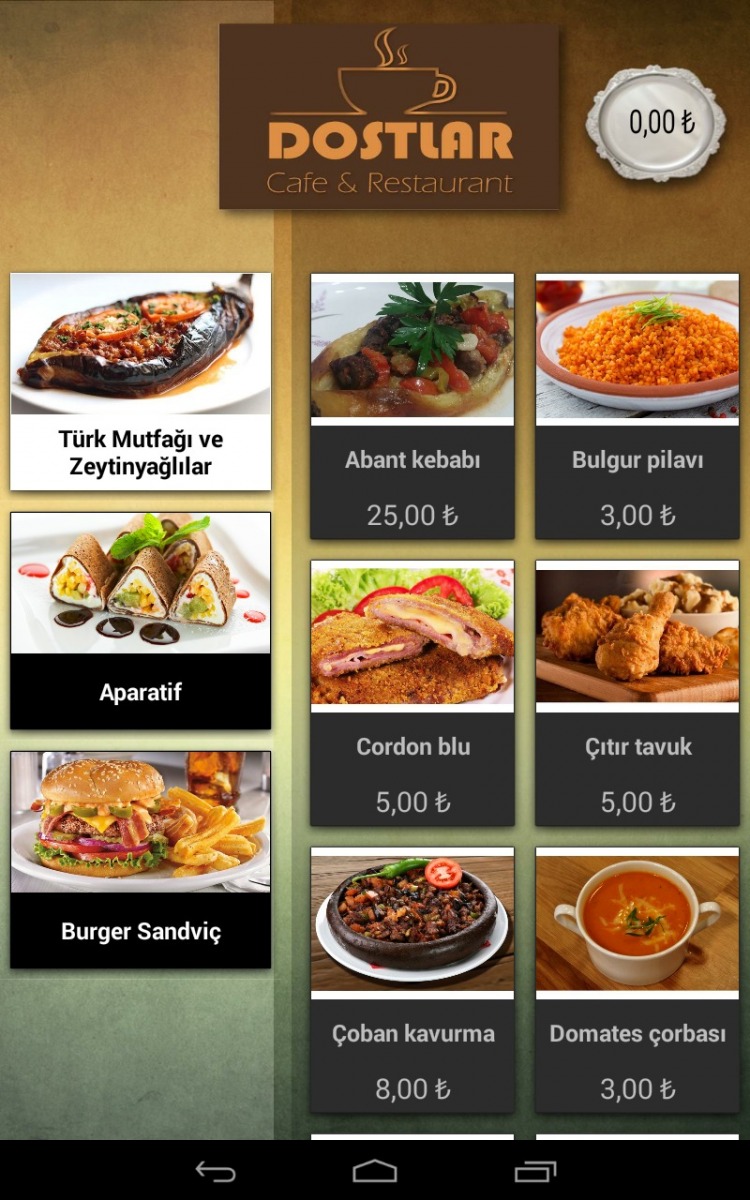Order the Domates çorbası soup
The height and width of the screenshot is (1200, 750).
point(637,980)
